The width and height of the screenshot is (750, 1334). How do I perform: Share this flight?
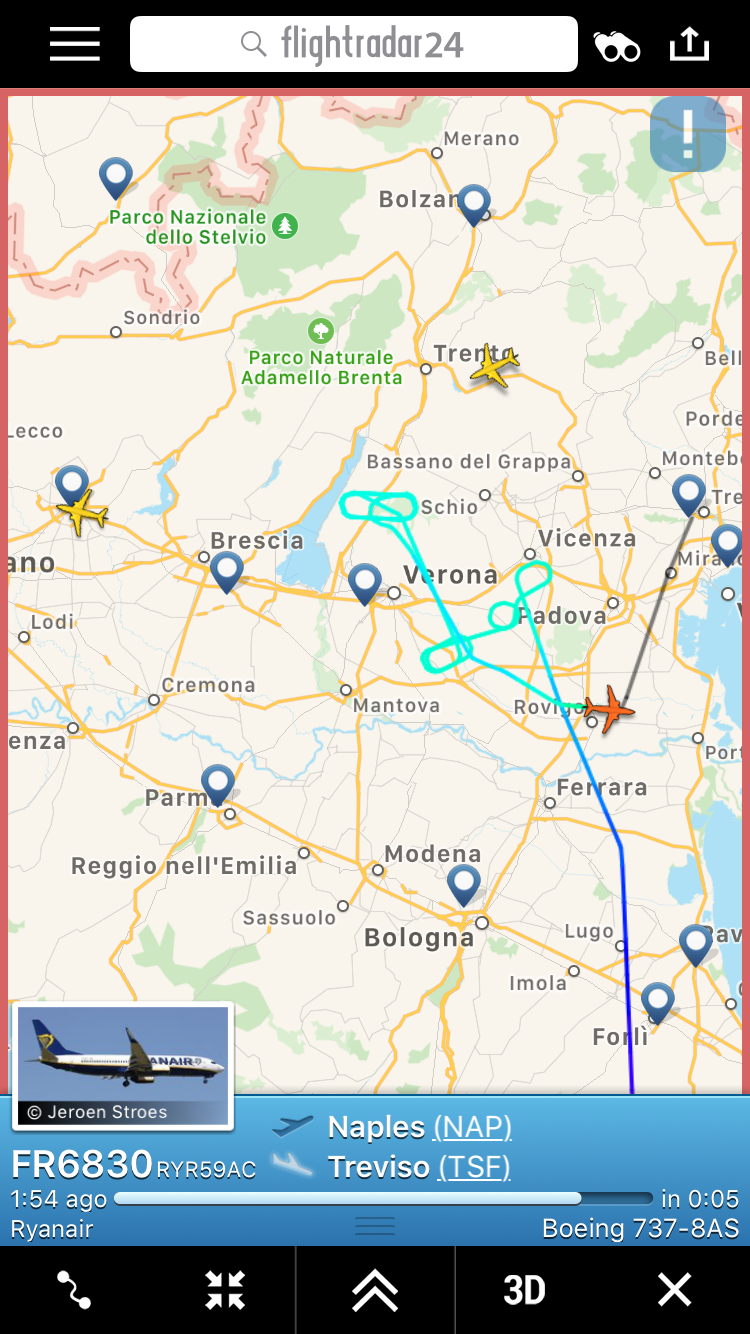pos(689,44)
